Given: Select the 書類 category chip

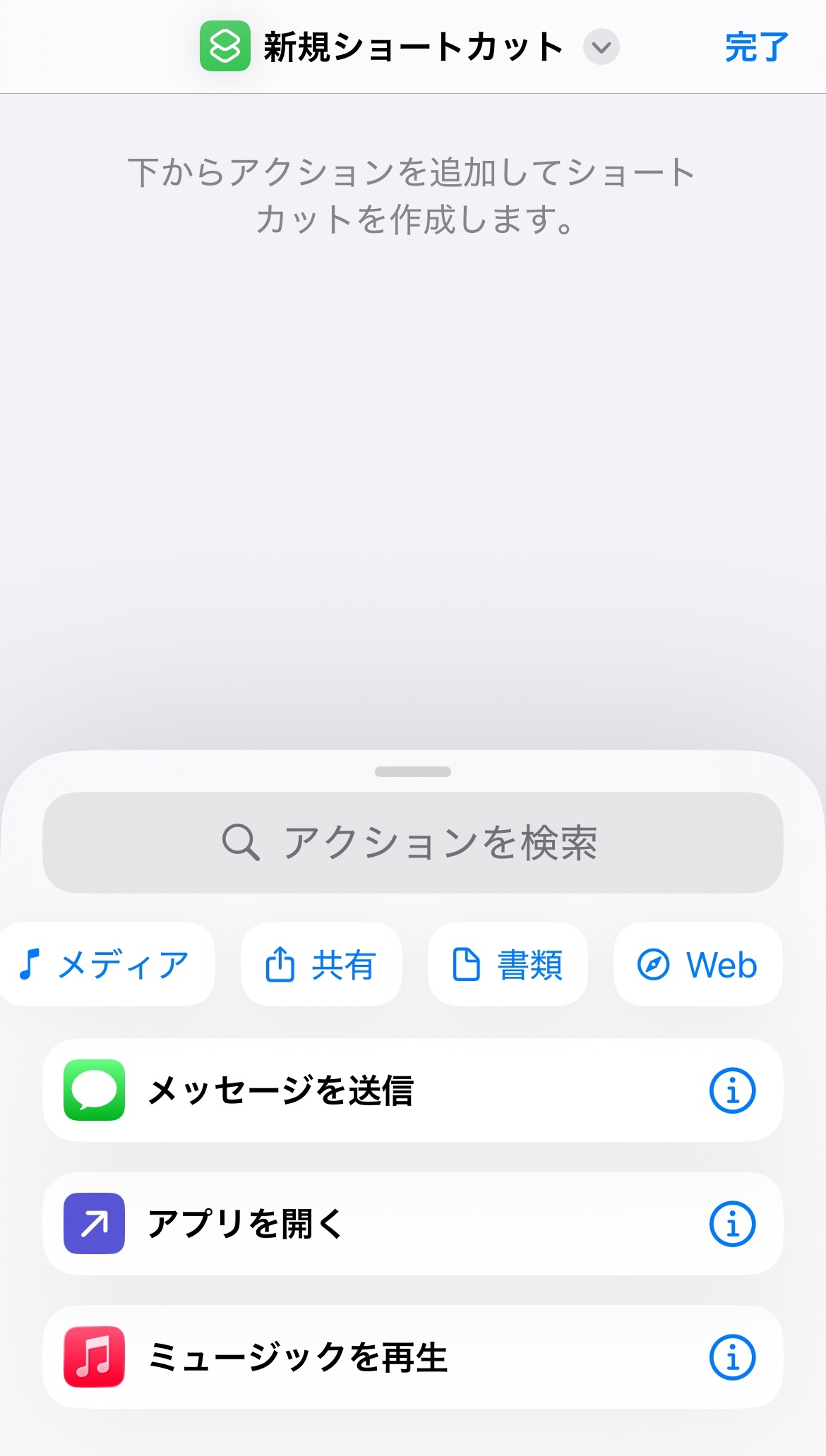Looking at the screenshot, I should pyautogui.click(x=507, y=964).
